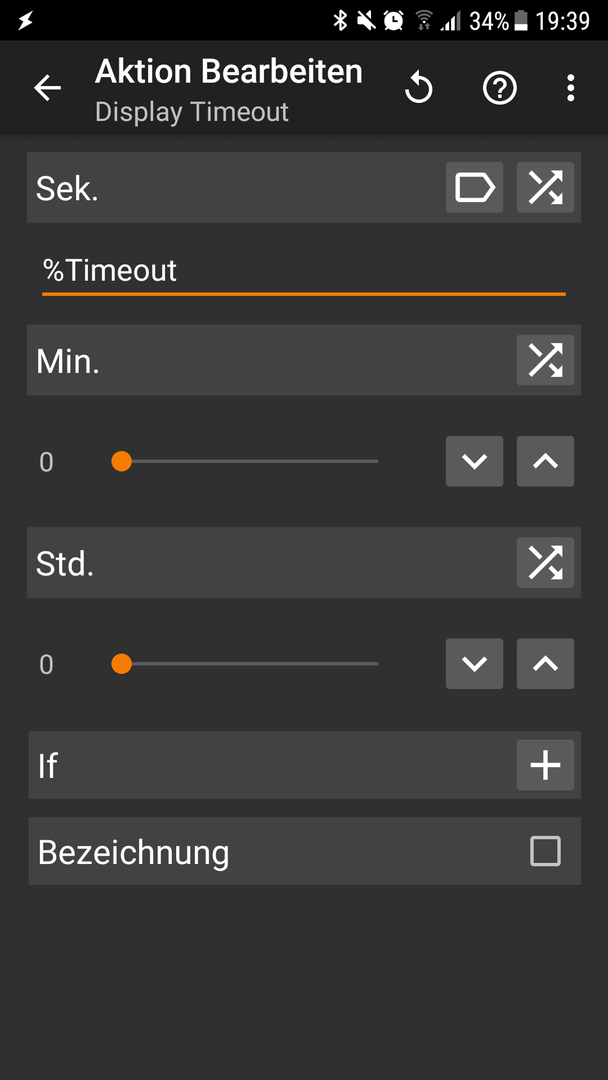Tap the Min. slider track
Screen dimensions: 608x1080
[x=245, y=461]
